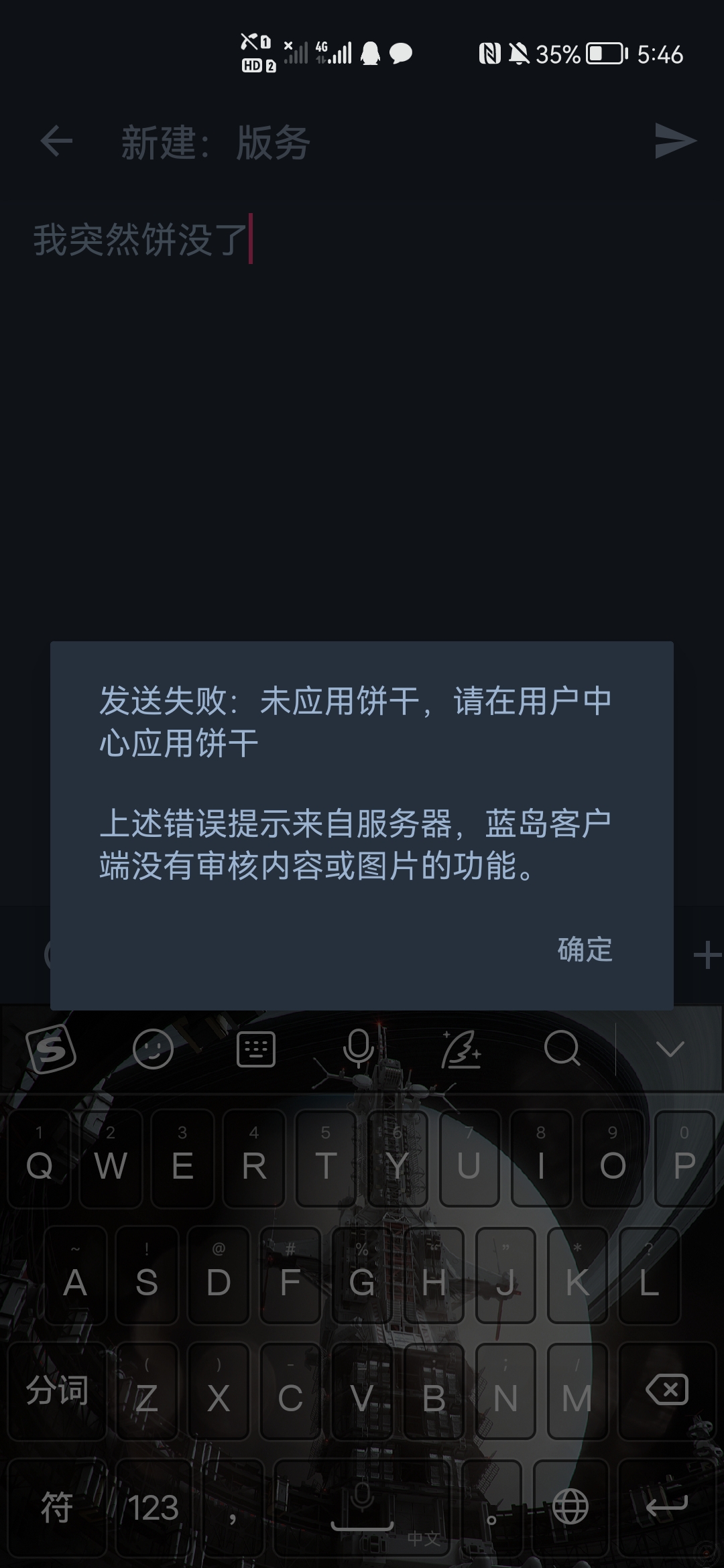Image resolution: width=724 pixels, height=1568 pixels.
Task: Switch to the 123 numeric keyboard
Action: coord(154,1509)
